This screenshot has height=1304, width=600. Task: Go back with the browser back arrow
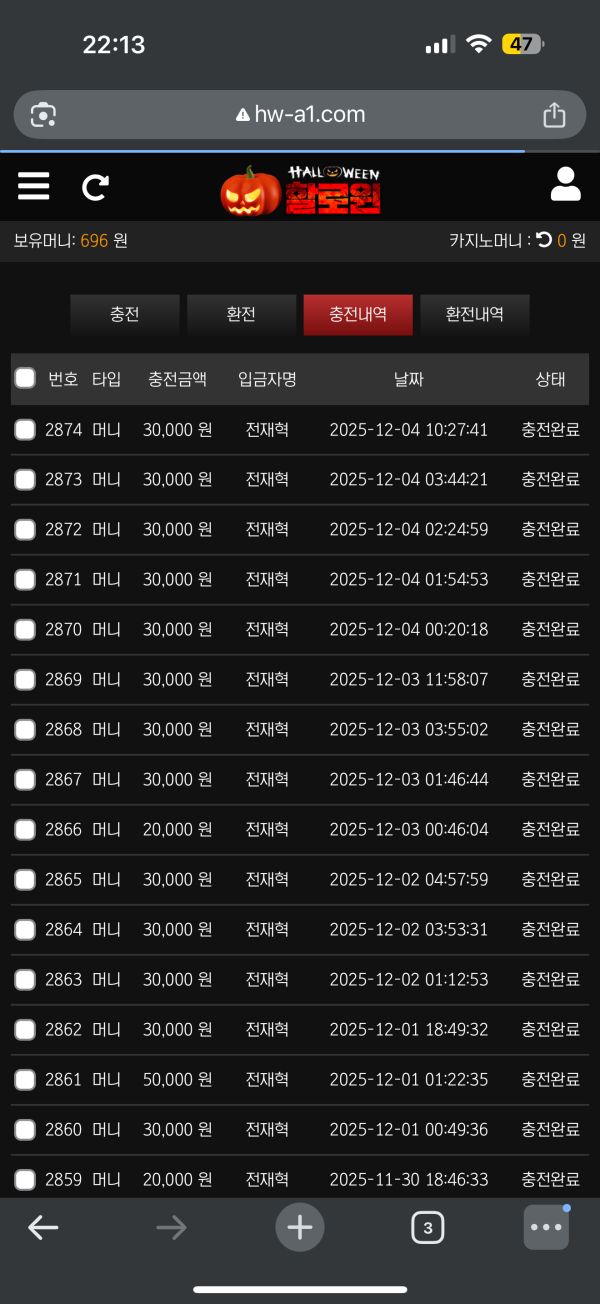[43, 1227]
